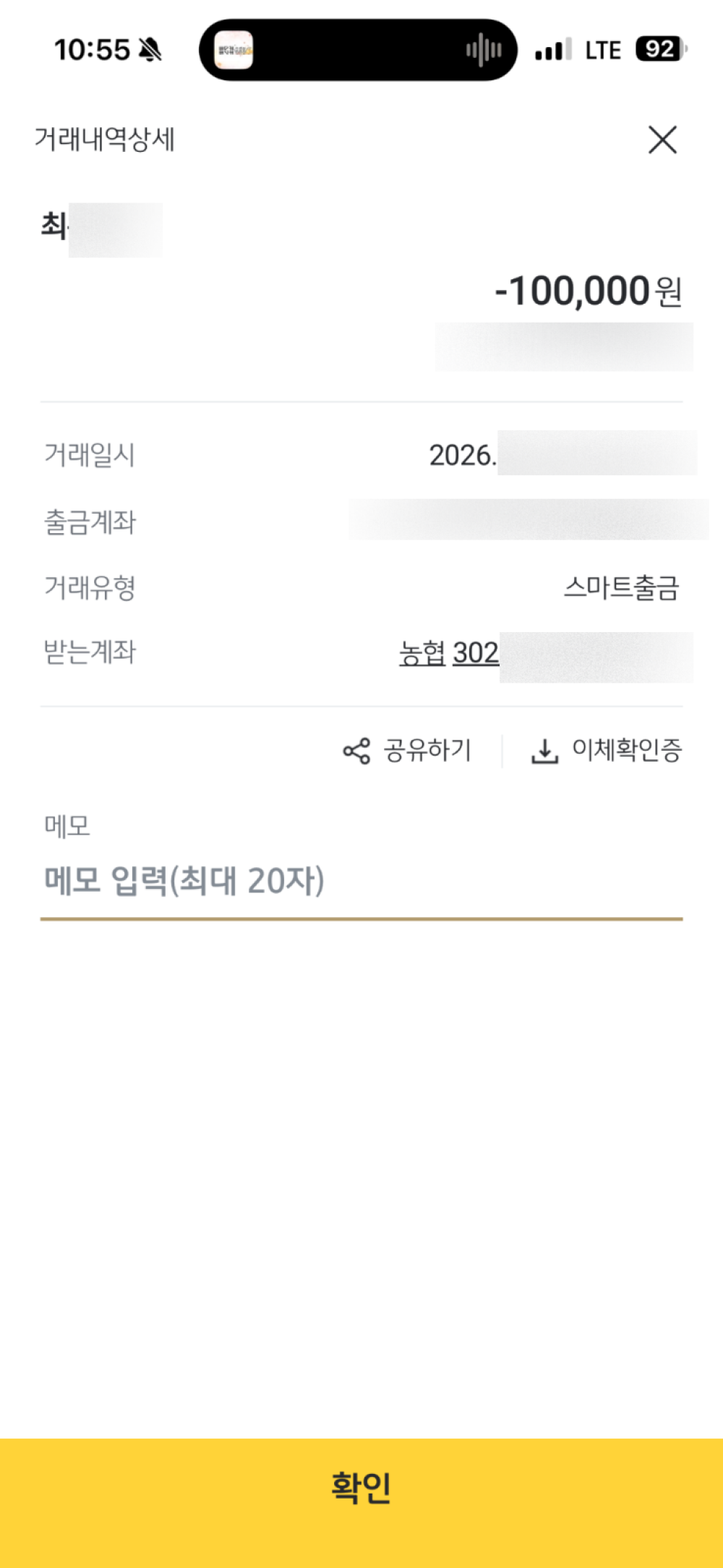Open the underlined 농협 302 account link
The image size is (723, 1568).
(449, 653)
